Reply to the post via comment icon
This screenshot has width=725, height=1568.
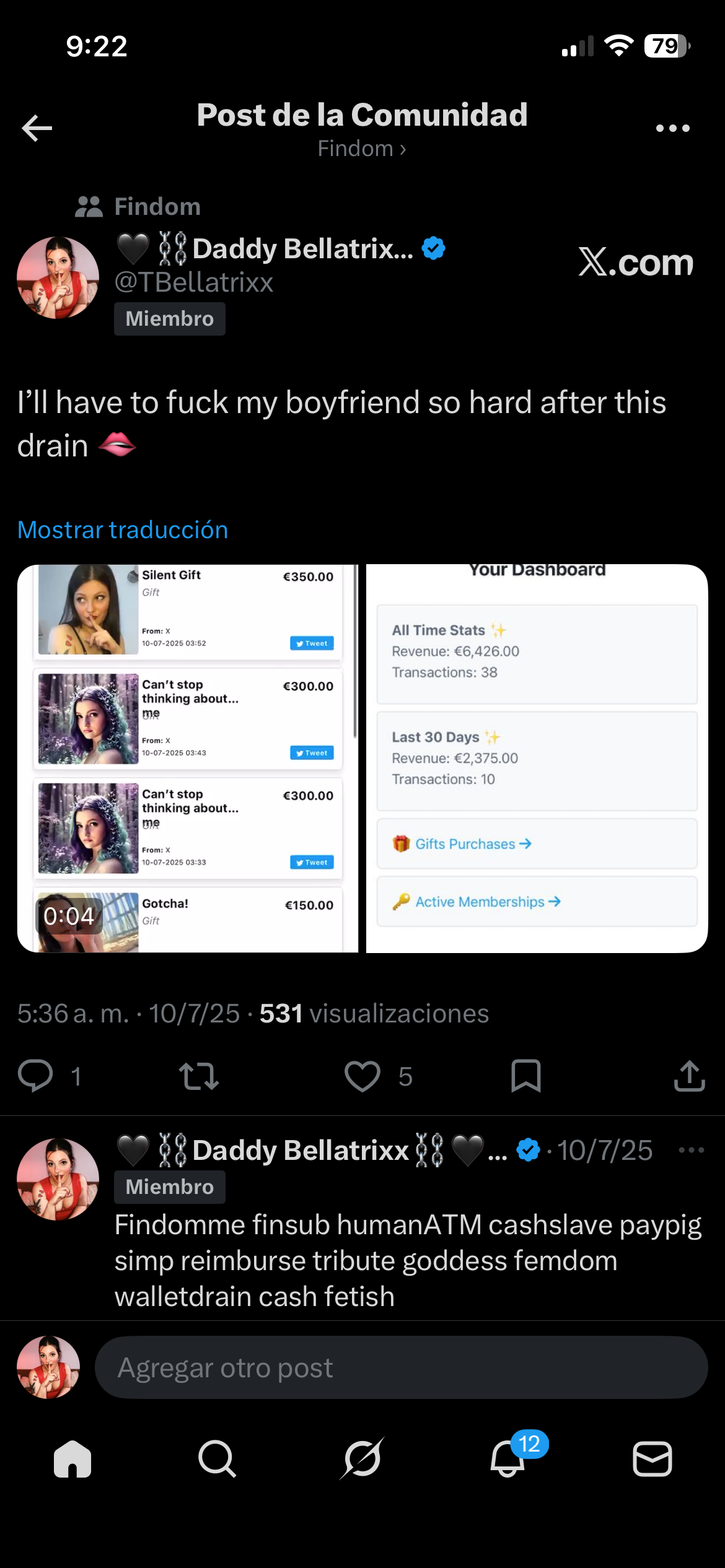[35, 1076]
